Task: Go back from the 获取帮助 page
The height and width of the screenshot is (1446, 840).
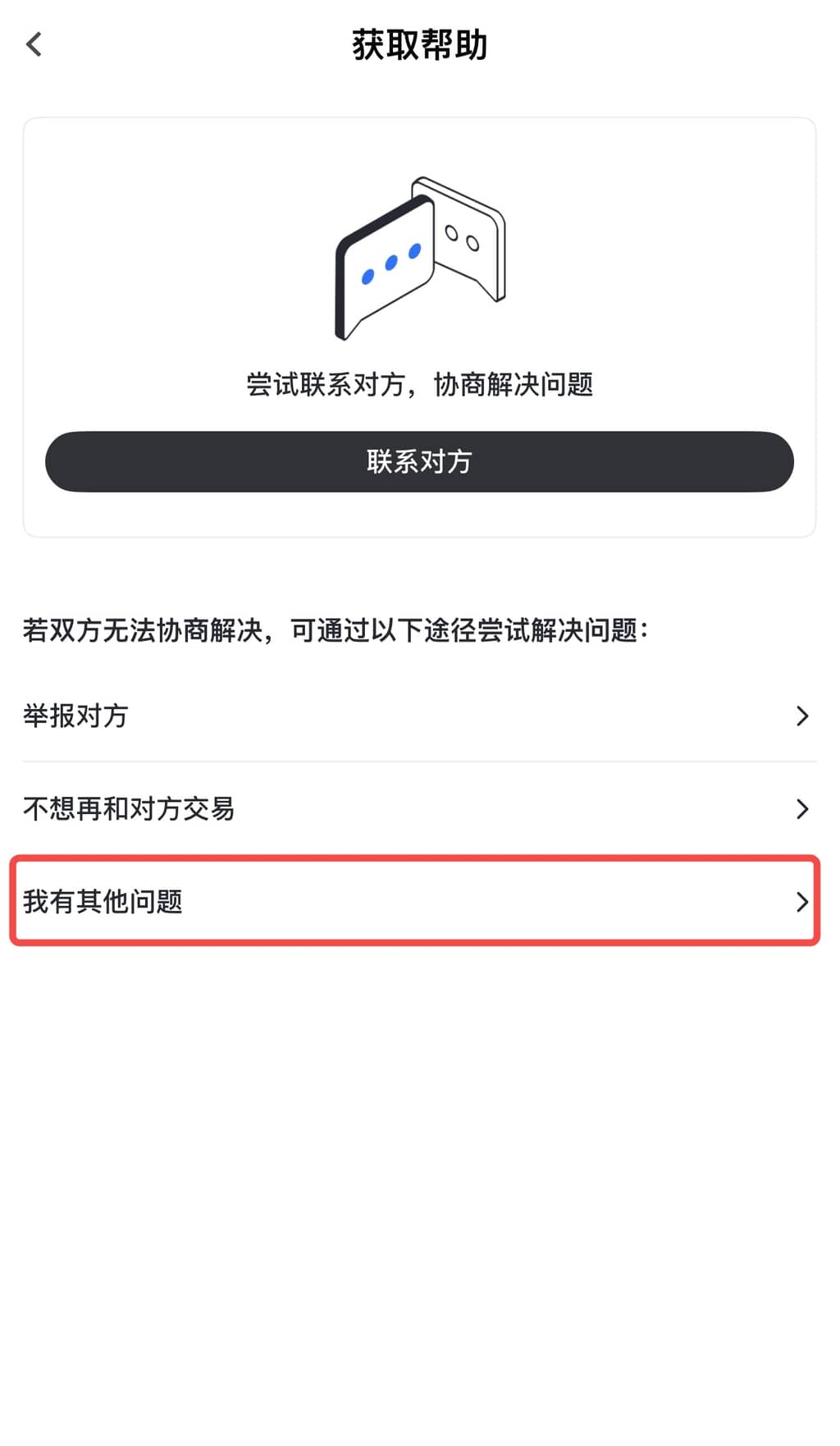Action: pyautogui.click(x=34, y=44)
